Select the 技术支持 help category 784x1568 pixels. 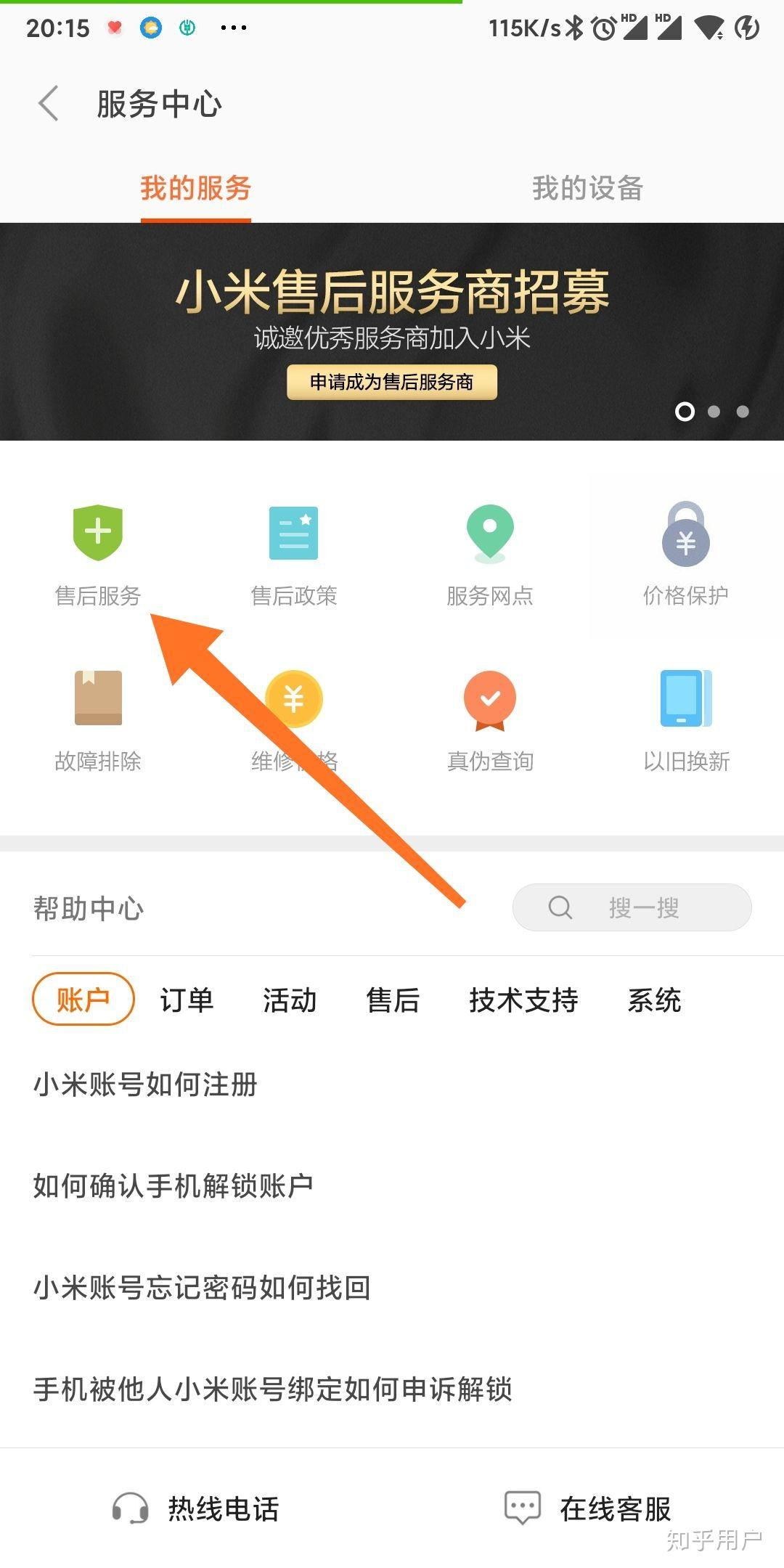pos(523,1000)
